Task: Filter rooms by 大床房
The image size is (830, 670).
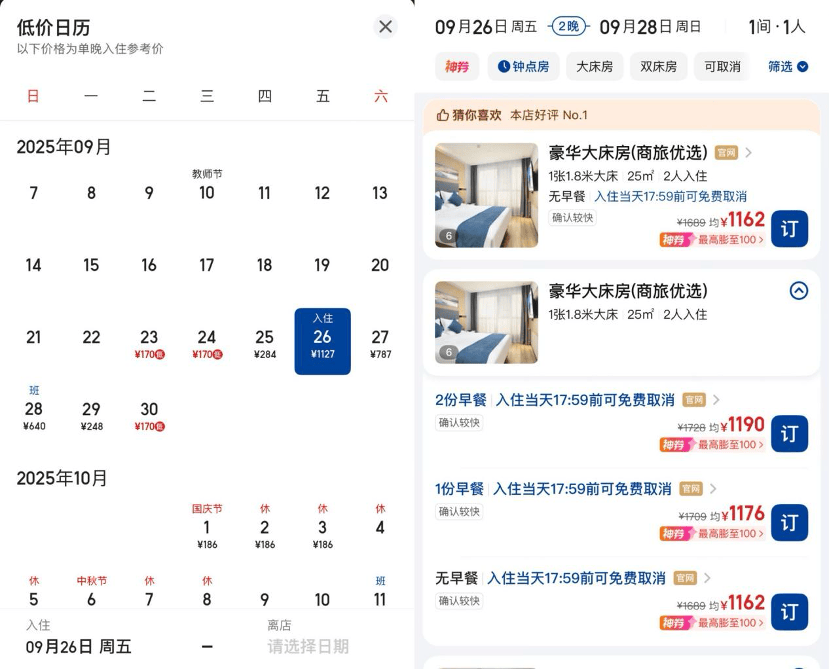Action: point(594,67)
